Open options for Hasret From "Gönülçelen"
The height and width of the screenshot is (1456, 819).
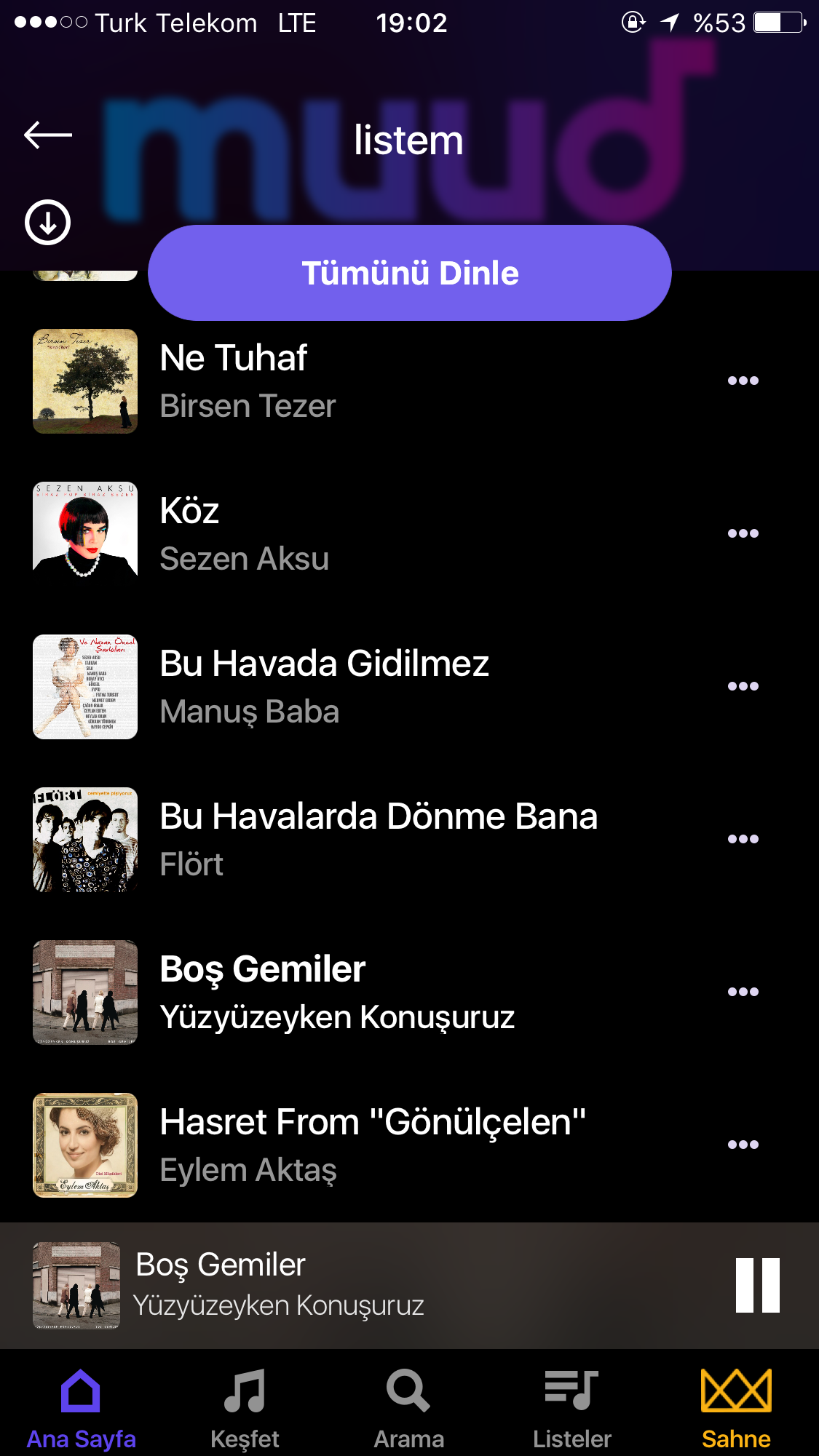pos(743,1145)
